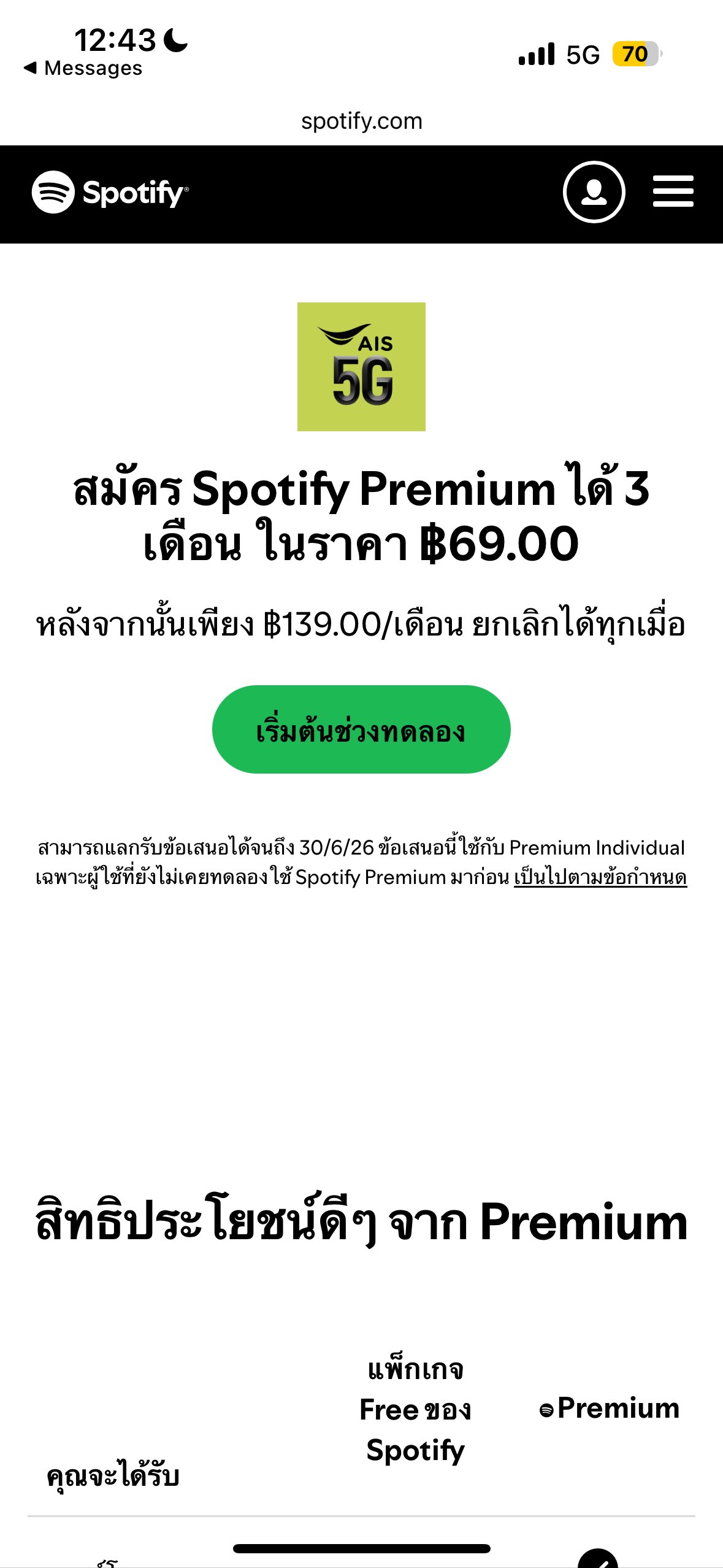Screen dimensions: 723x1568
Task: Tap the Spotify logo to go home
Action: tap(110, 192)
